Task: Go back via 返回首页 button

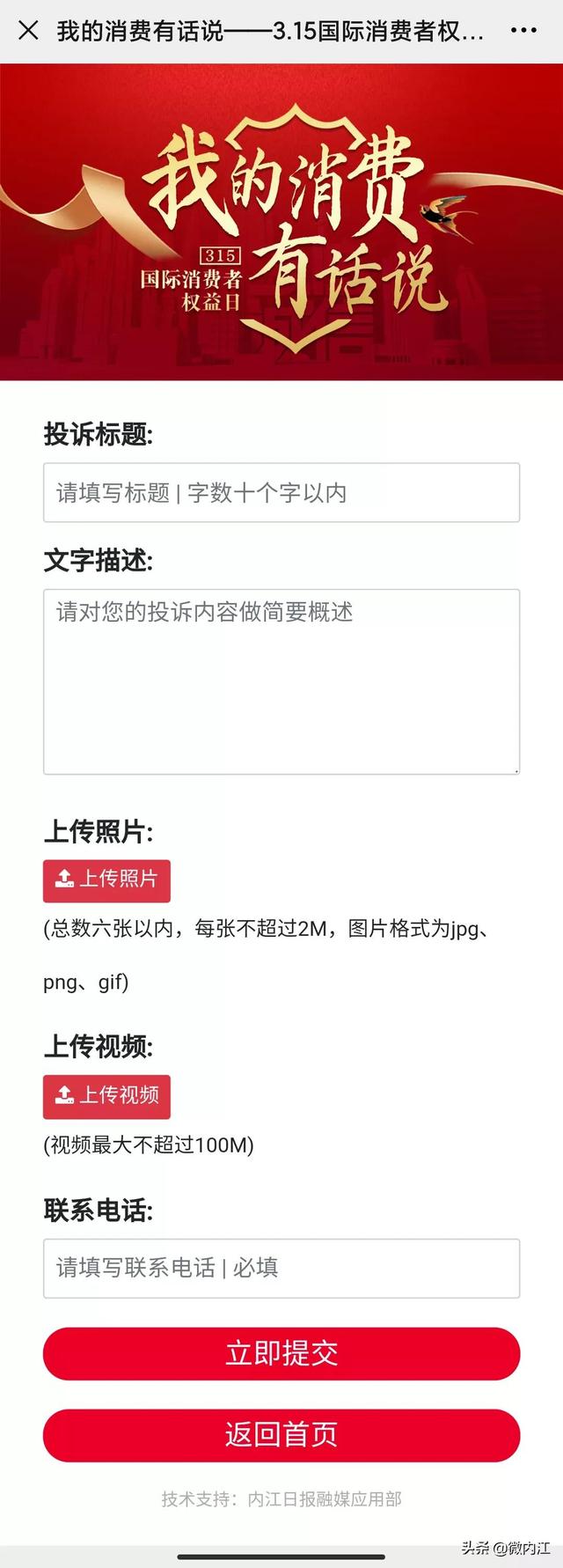Action: pyautogui.click(x=281, y=1435)
